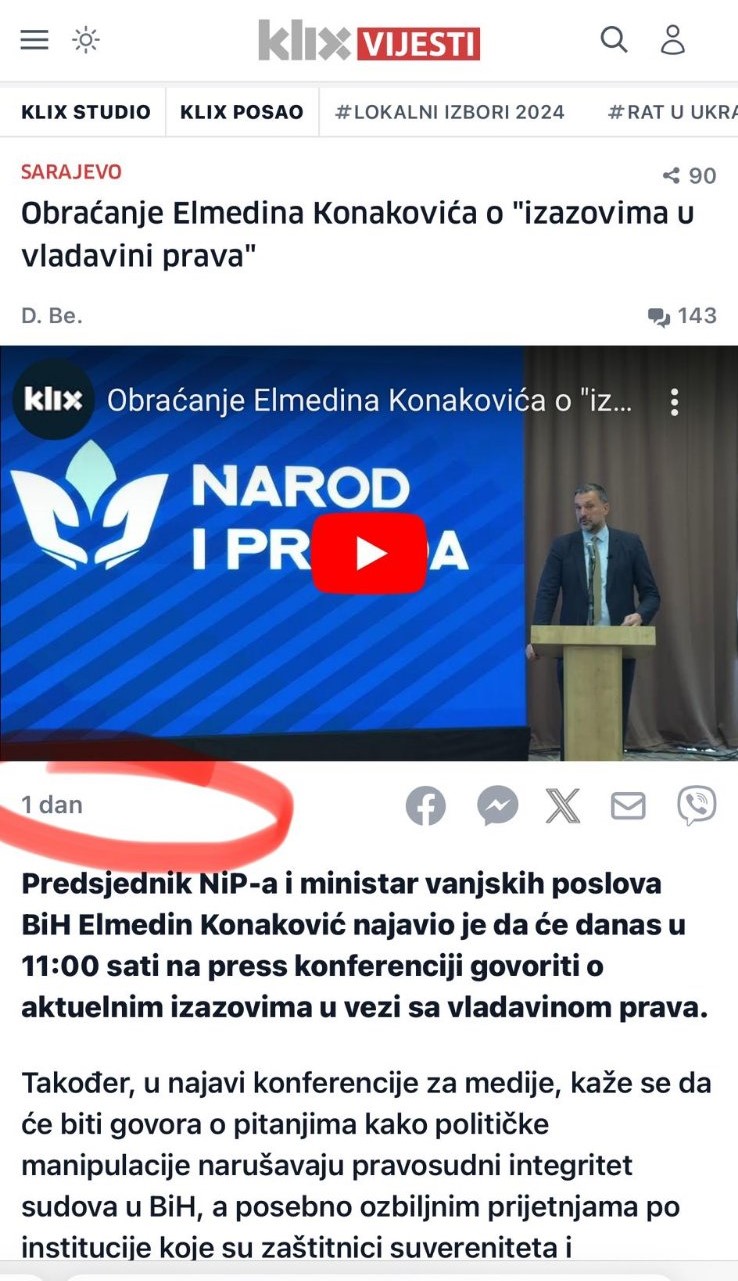Open the user profile icon
This screenshot has height=1281, width=738.
pyautogui.click(x=673, y=40)
